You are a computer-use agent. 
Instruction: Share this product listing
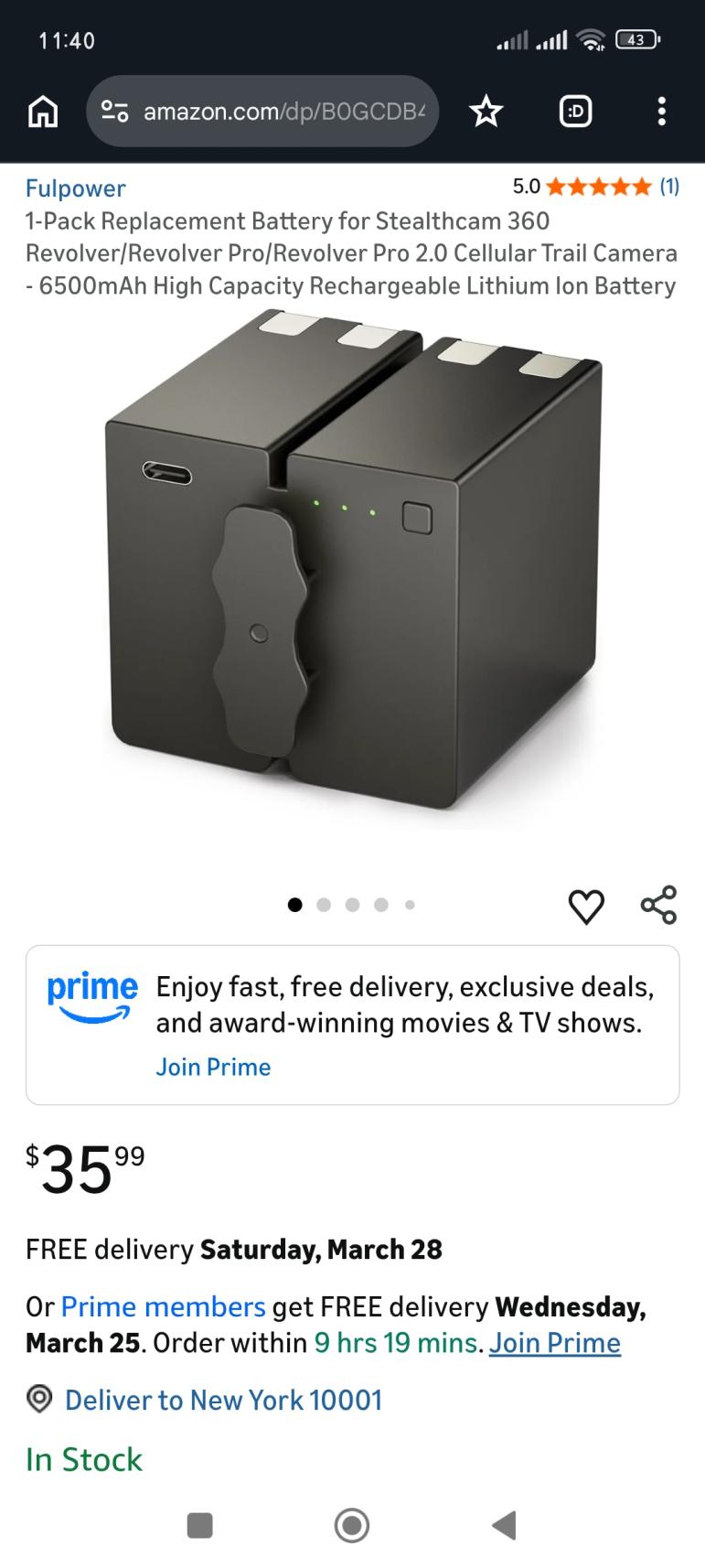(658, 905)
